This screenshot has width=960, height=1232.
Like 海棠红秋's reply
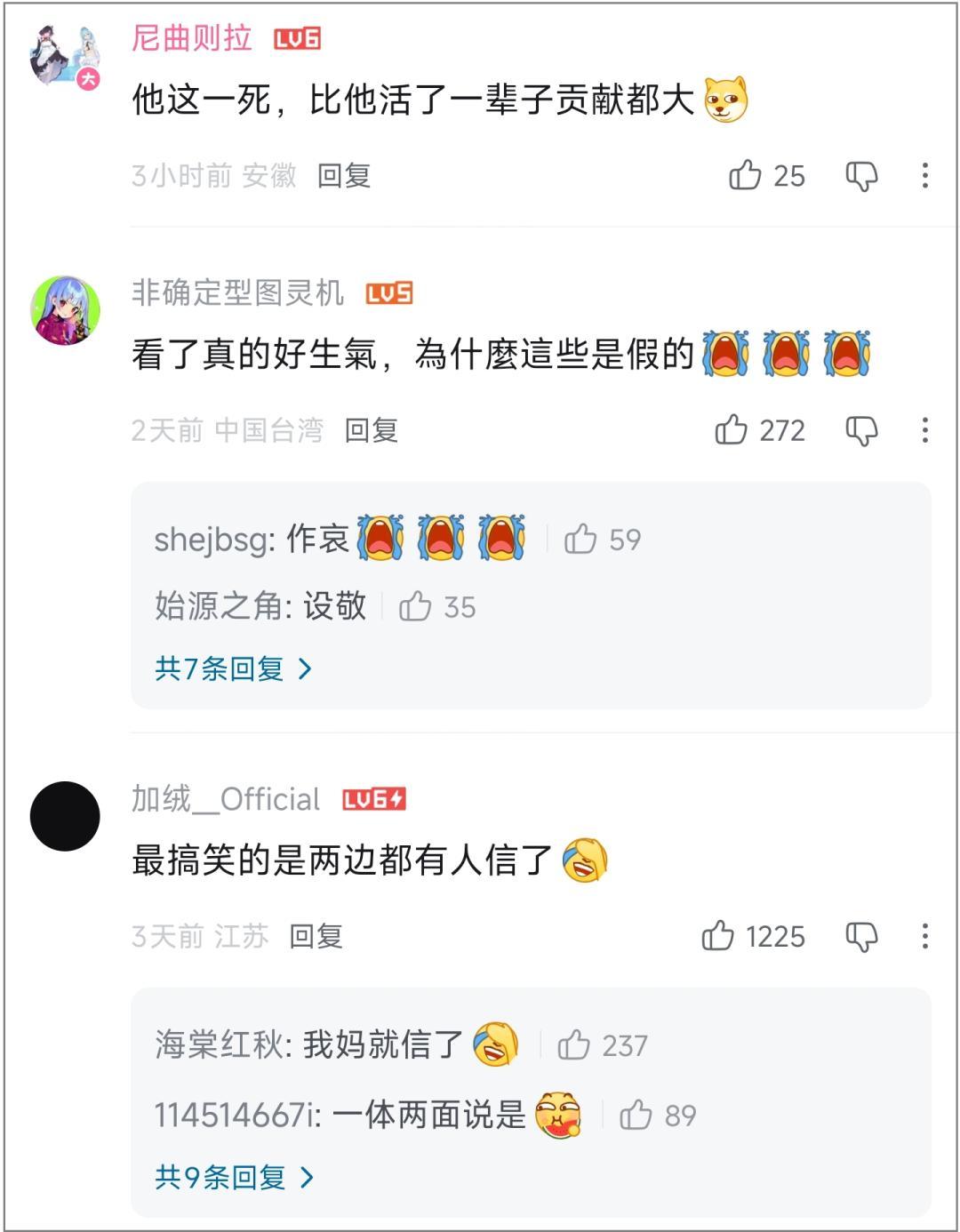coord(574,1045)
